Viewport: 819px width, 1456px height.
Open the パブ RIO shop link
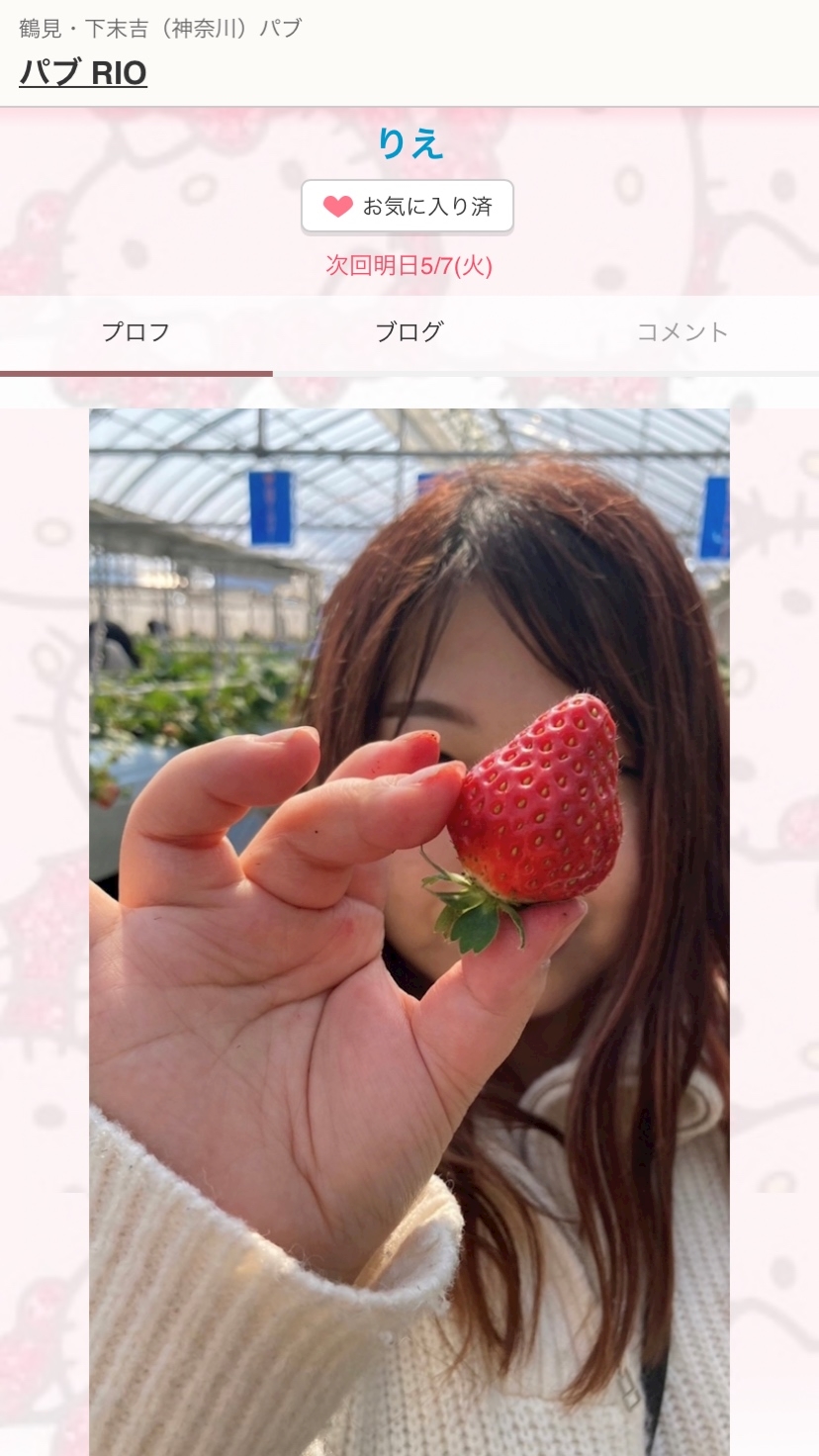coord(83,73)
